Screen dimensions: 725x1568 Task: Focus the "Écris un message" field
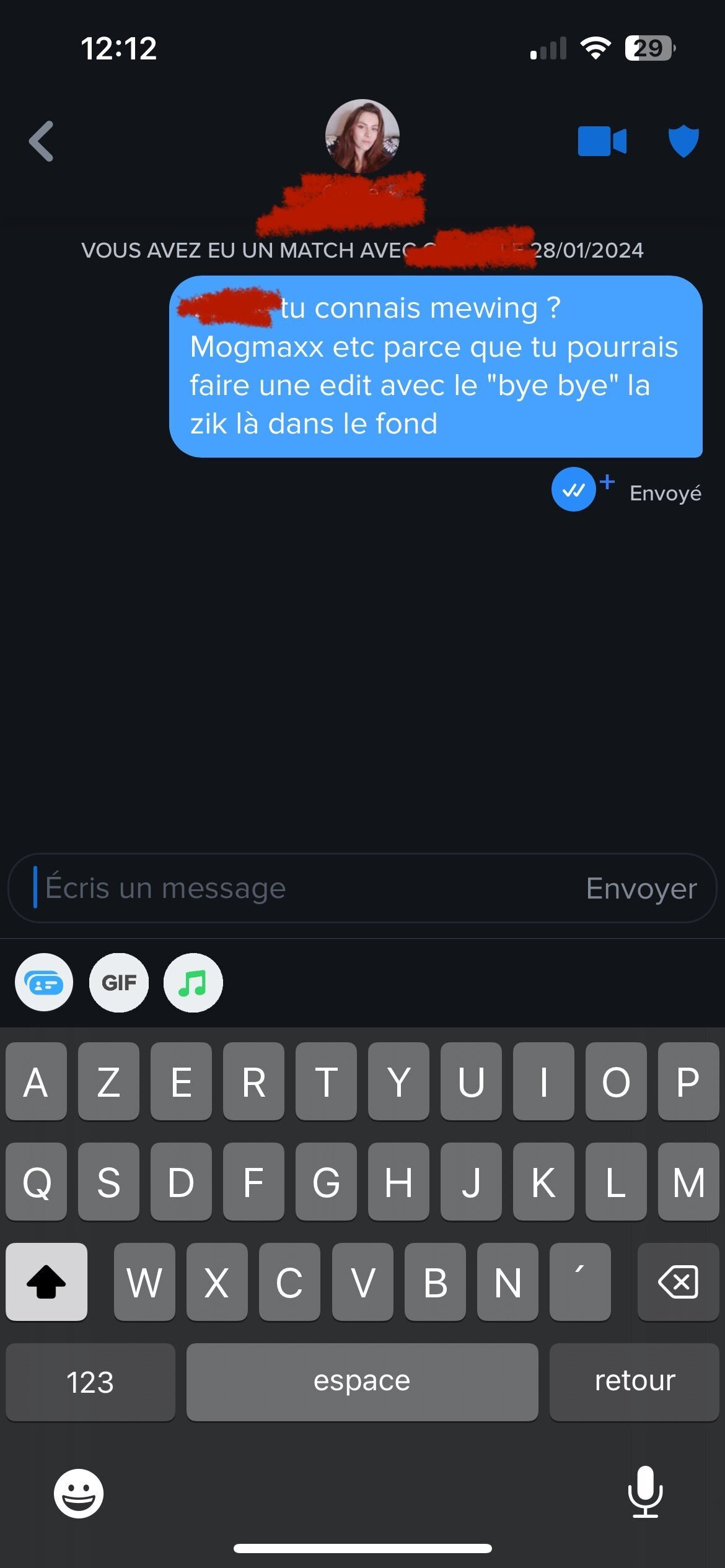pos(297,888)
